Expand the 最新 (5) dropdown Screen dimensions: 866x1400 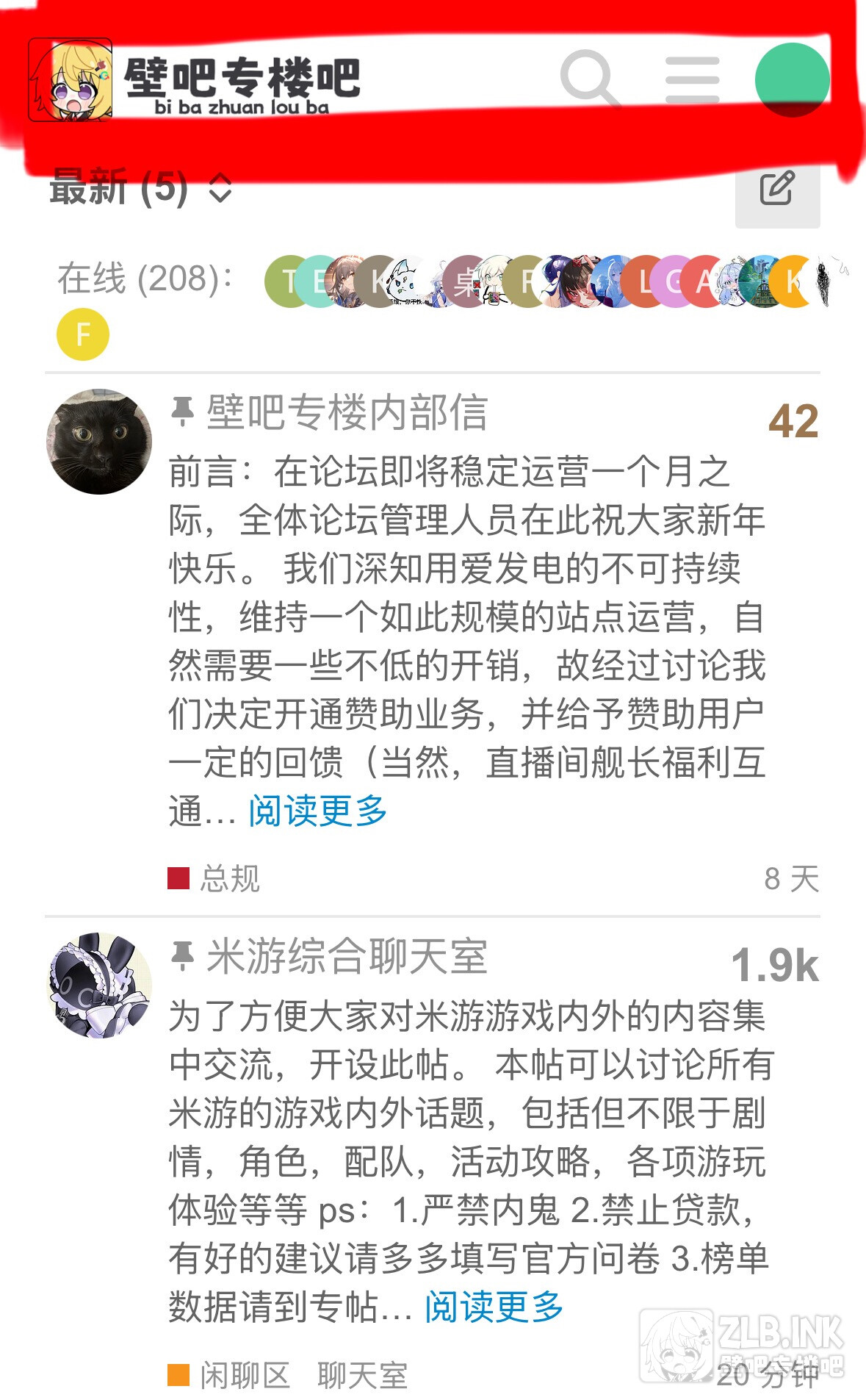[141, 188]
